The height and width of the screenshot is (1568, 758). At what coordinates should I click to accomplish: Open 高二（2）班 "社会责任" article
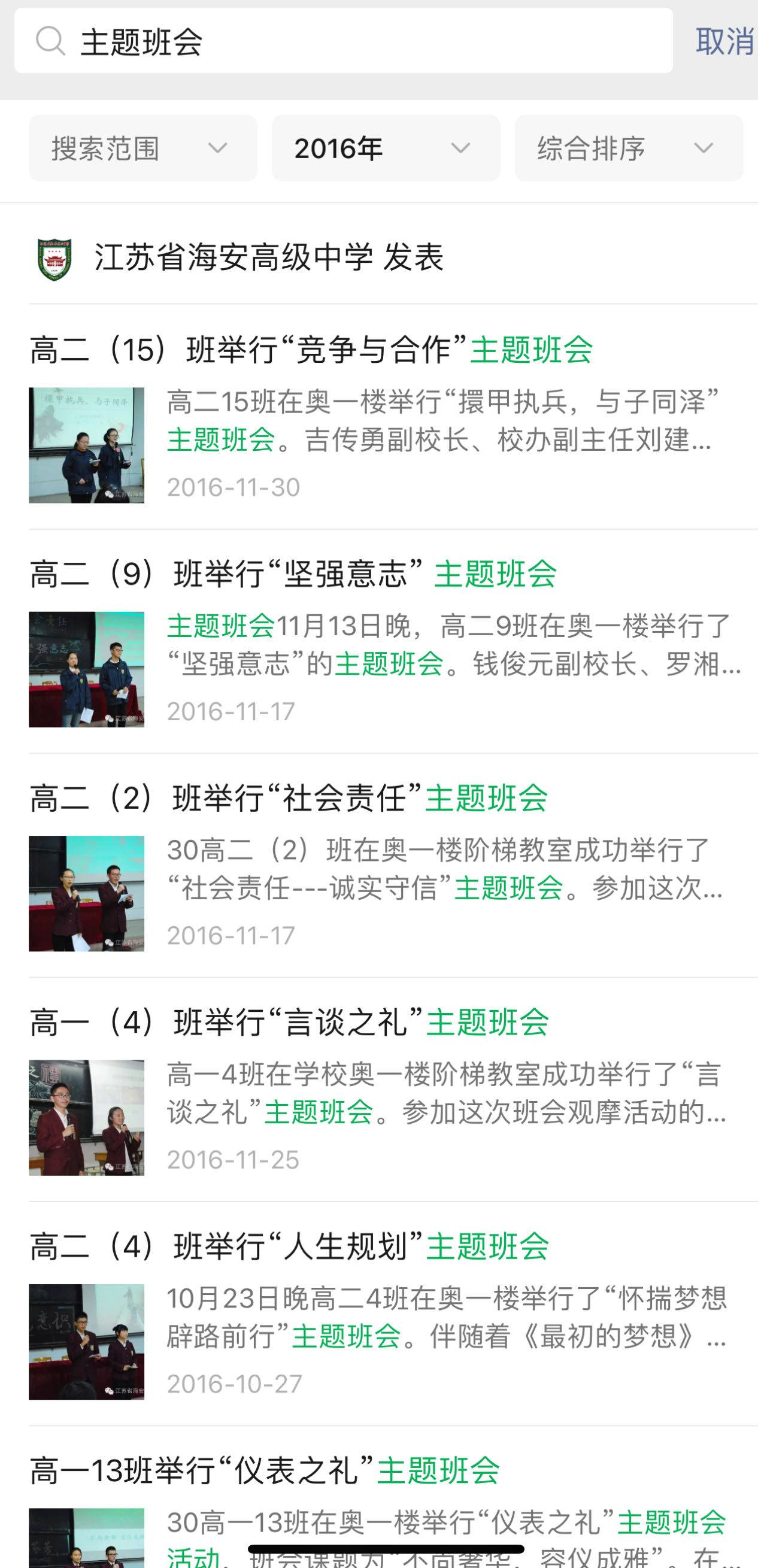[289, 798]
